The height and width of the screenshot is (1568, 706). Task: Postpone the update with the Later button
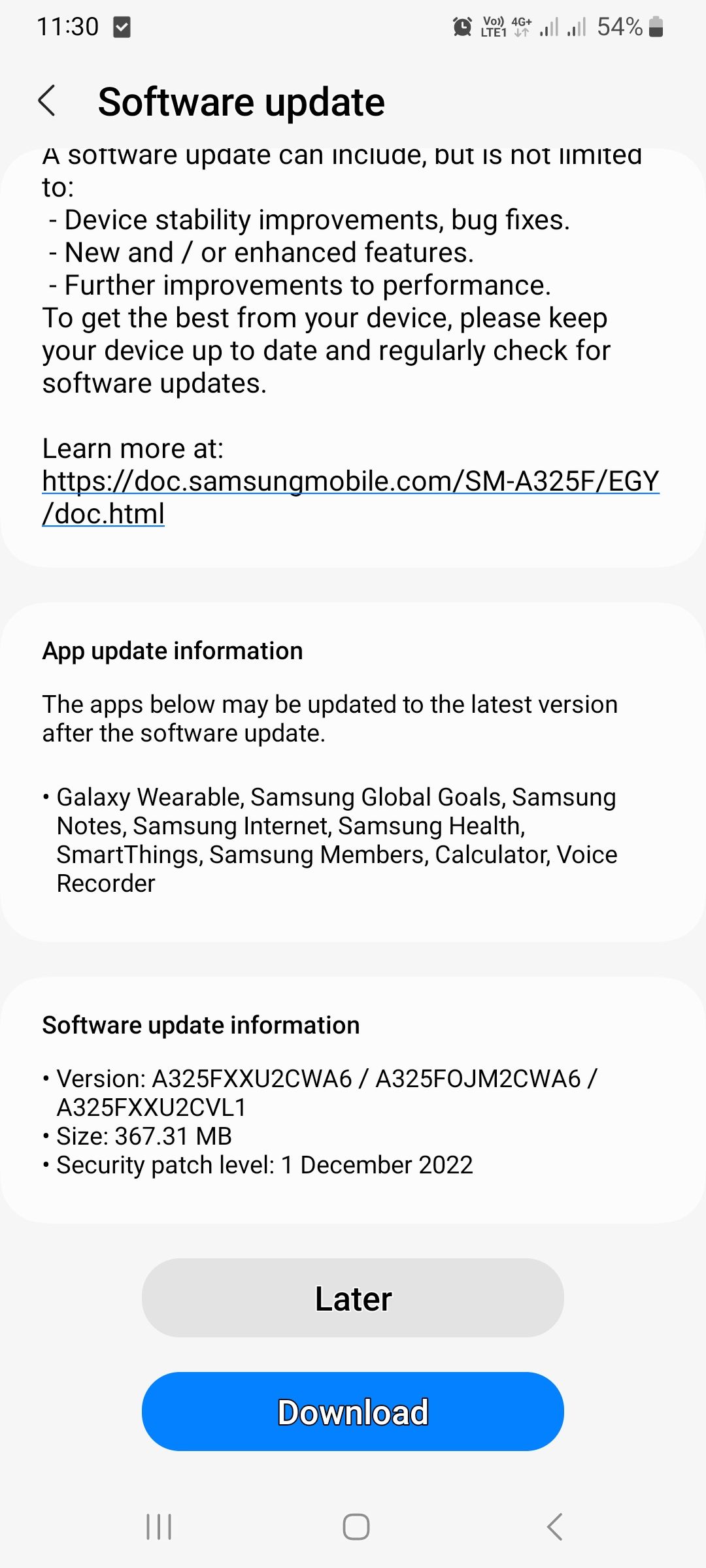(x=353, y=1298)
